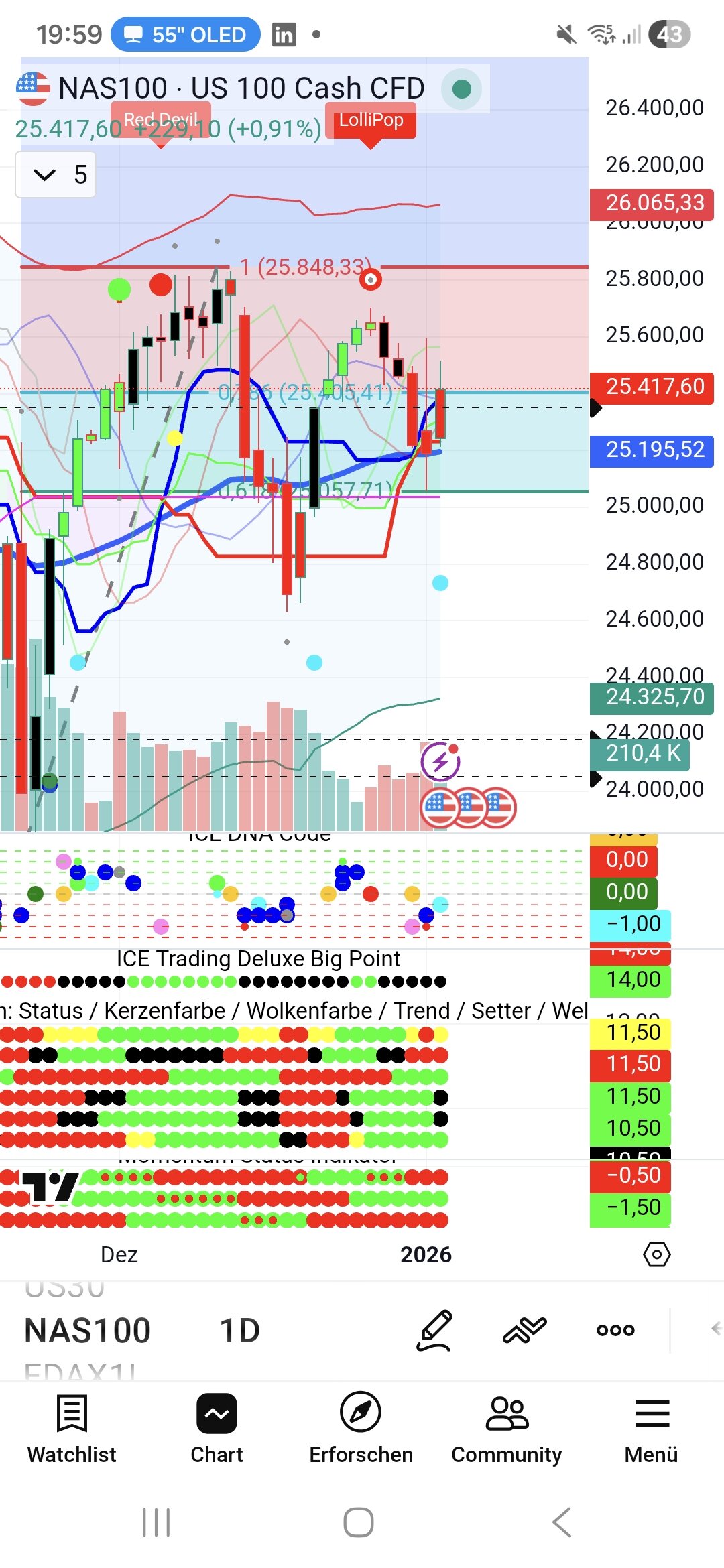
Task: Go back with system navigation arrow
Action: [562, 1522]
